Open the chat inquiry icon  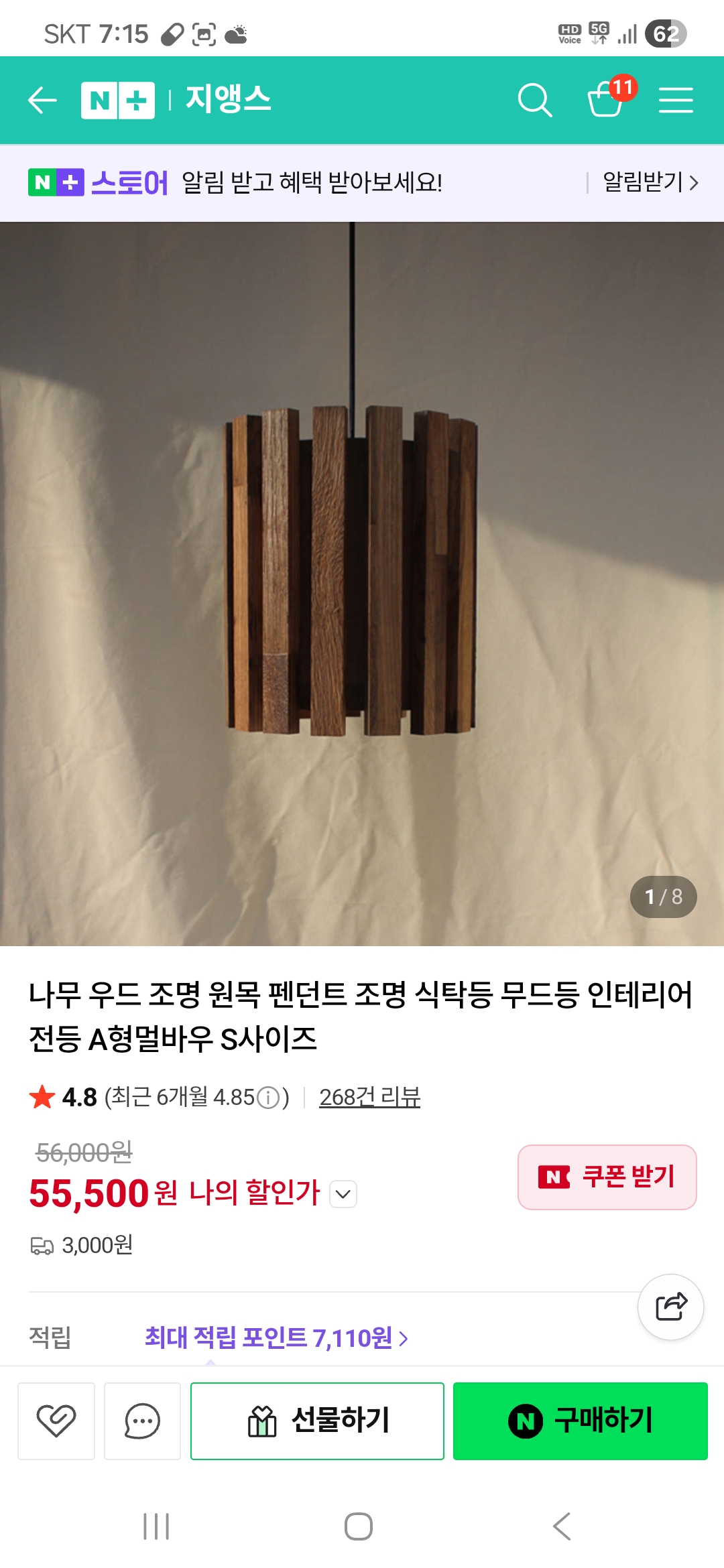coord(142,1421)
